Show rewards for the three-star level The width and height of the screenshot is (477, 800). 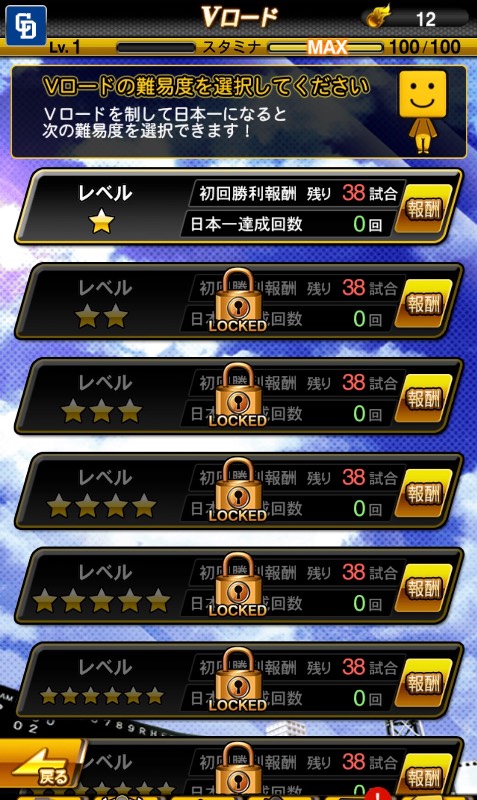point(423,399)
